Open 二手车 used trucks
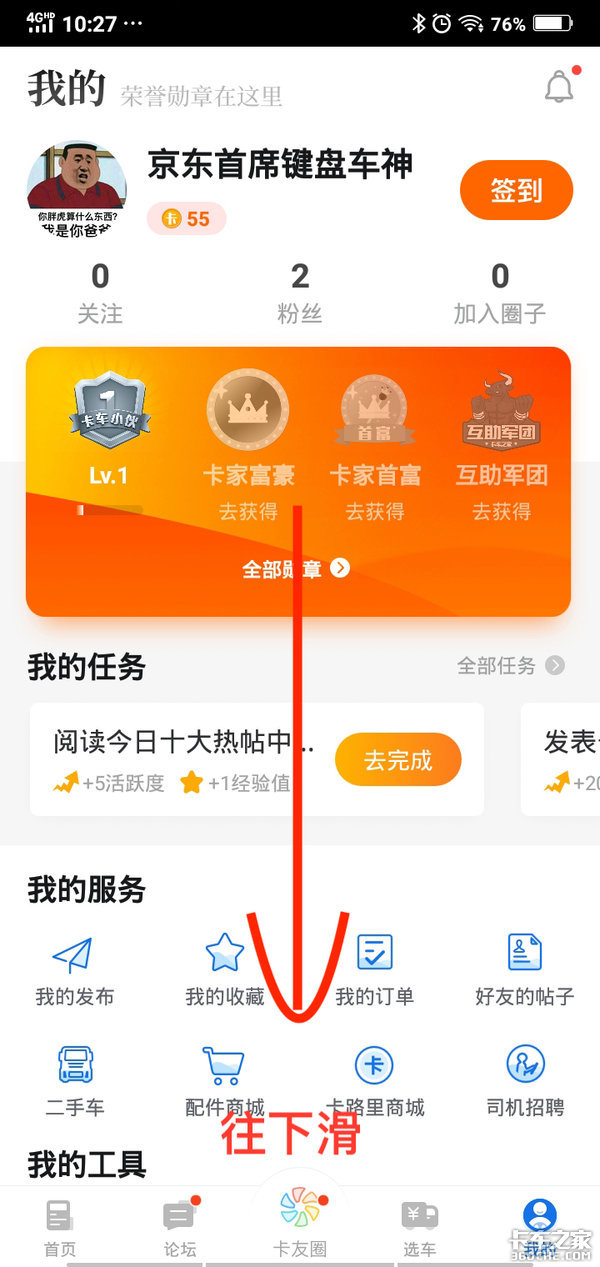Image resolution: width=600 pixels, height=1267 pixels. (x=75, y=1080)
